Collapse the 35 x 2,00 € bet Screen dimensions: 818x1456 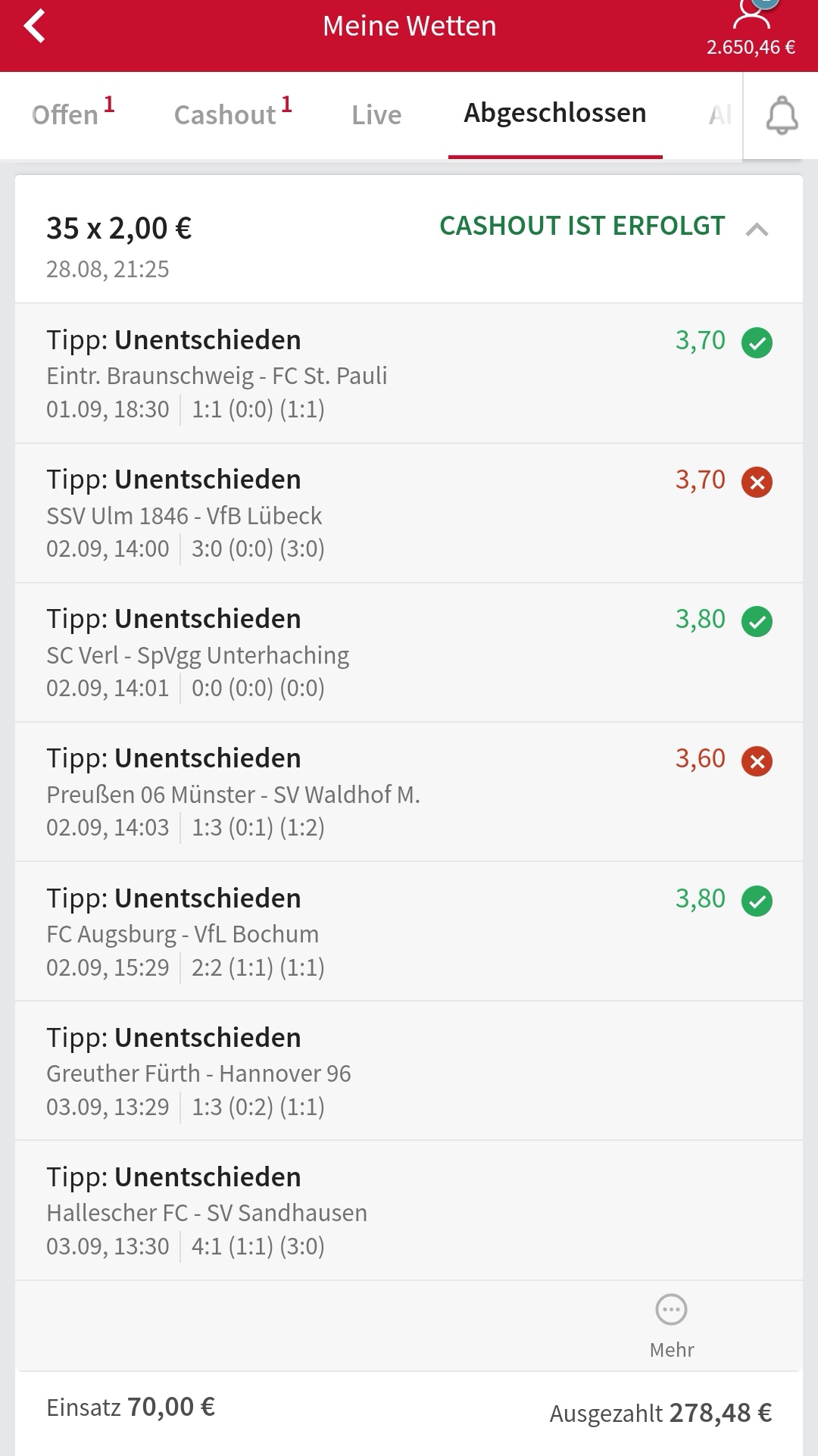(x=757, y=230)
